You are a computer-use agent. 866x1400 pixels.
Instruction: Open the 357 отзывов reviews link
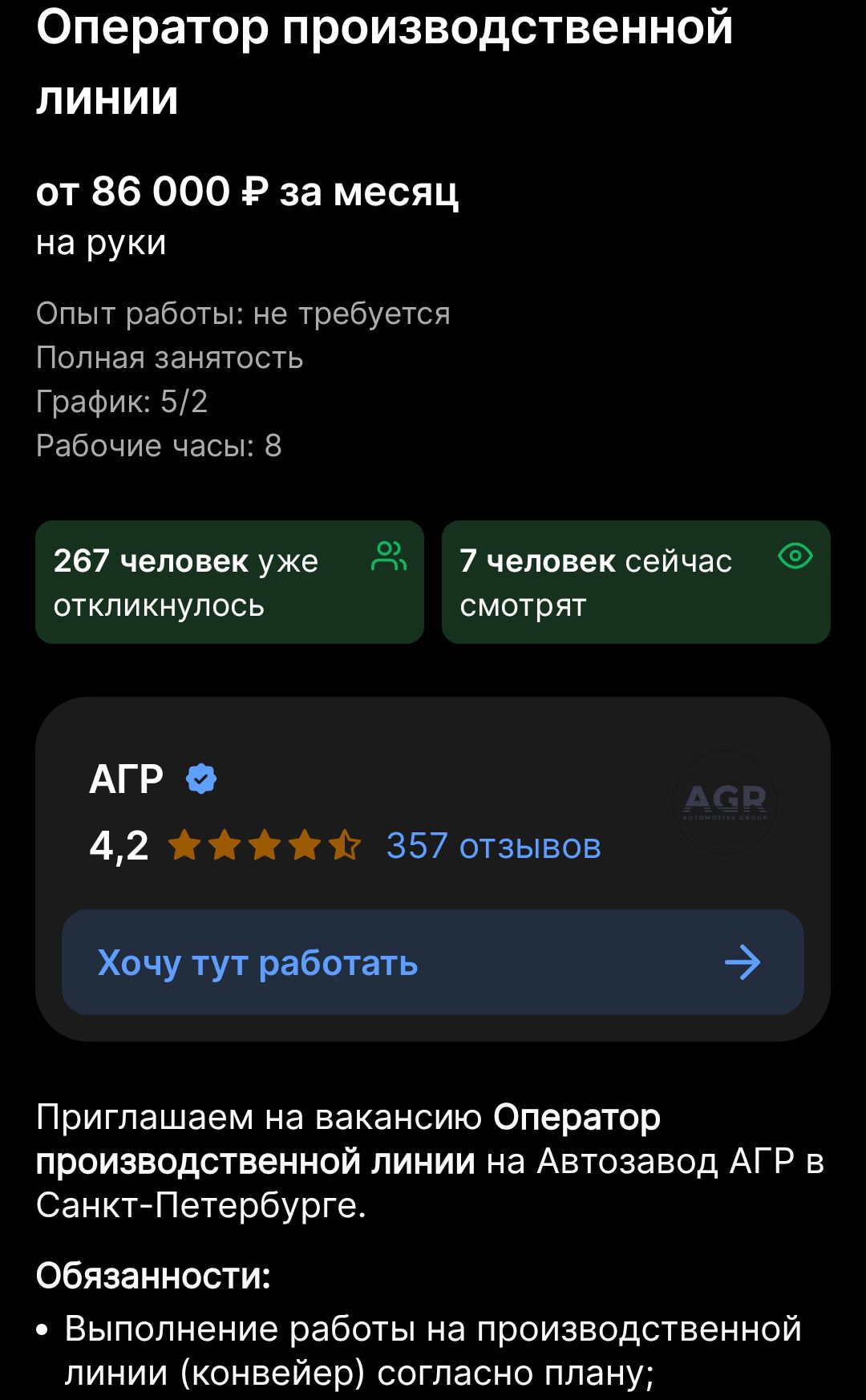[x=493, y=846]
